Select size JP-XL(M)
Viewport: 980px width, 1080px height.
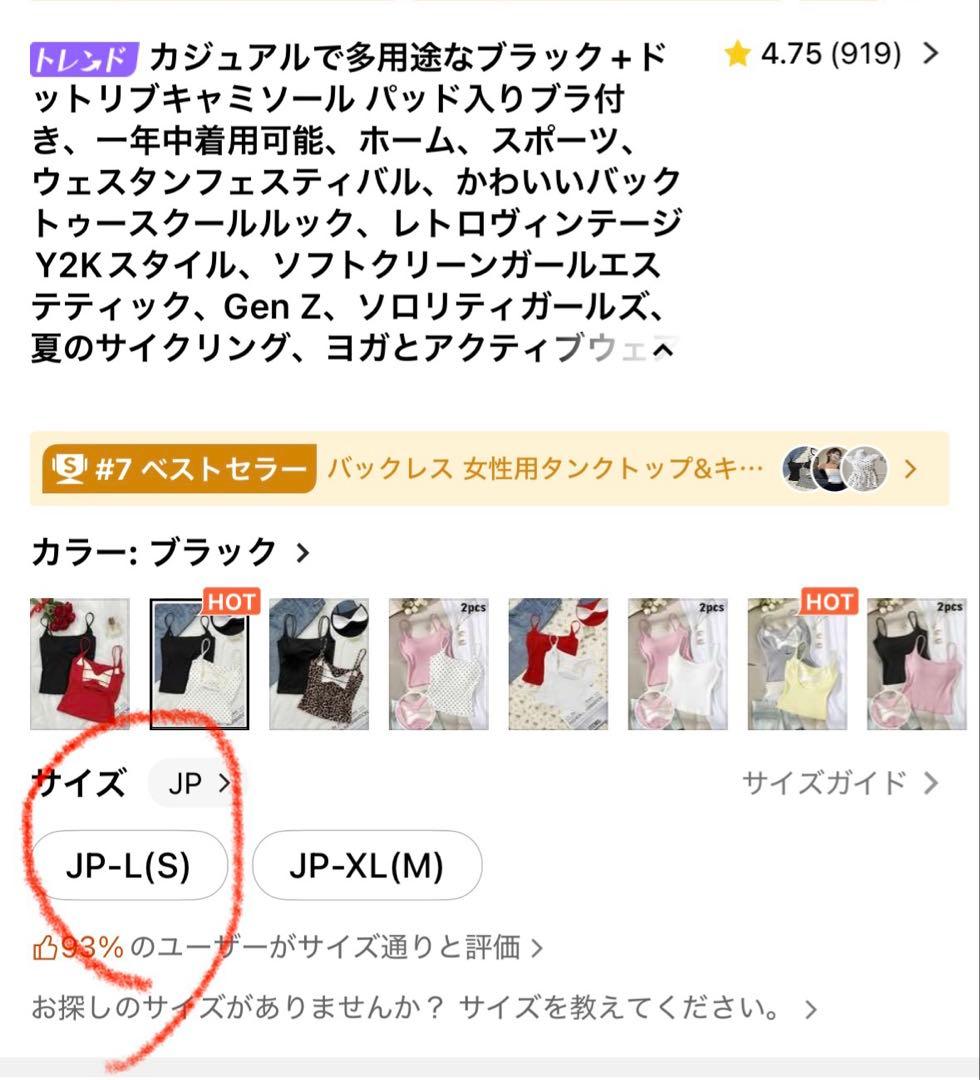pos(367,865)
